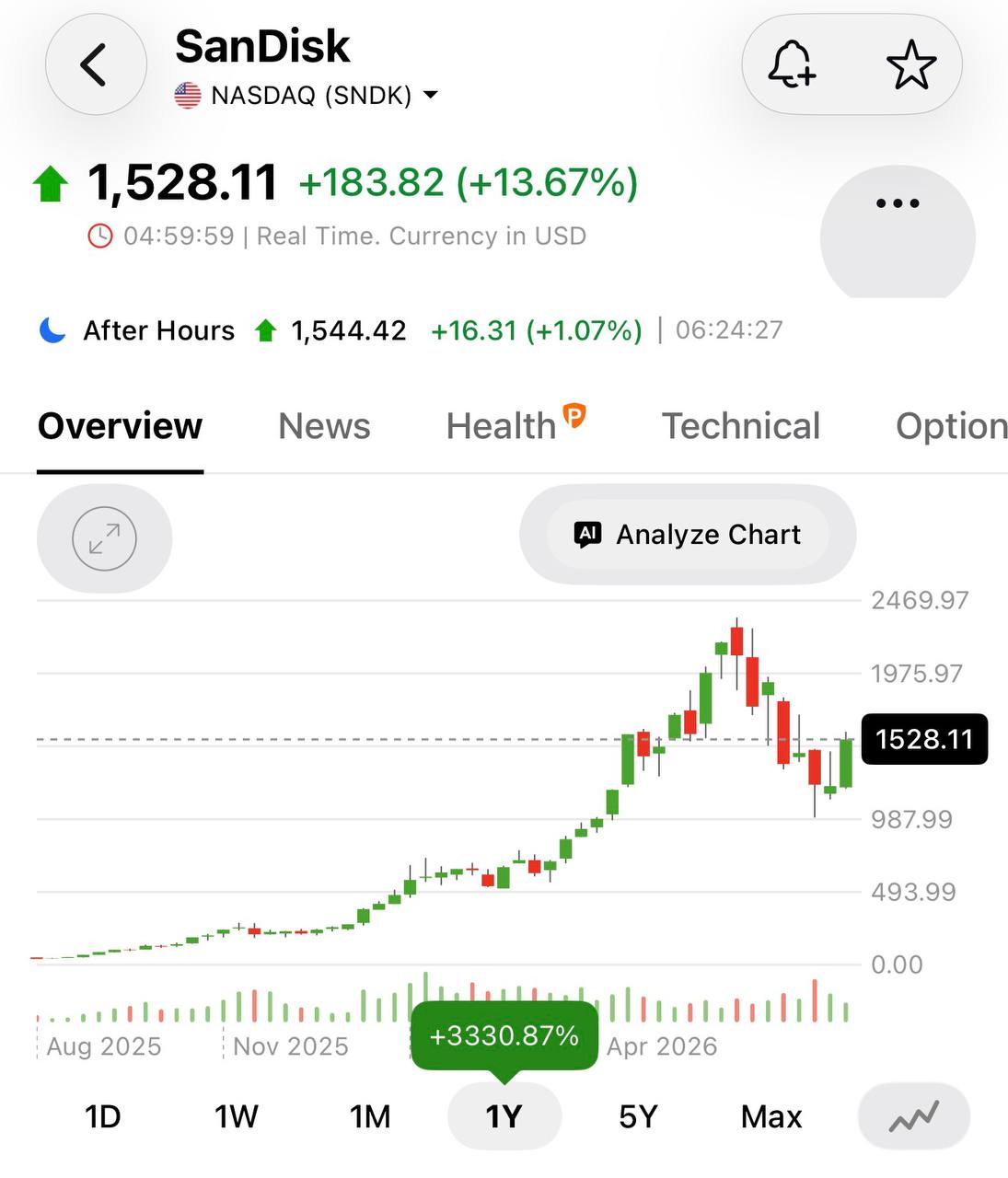This screenshot has height=1178, width=1008.
Task: Change chart type with the line-chart icon
Action: point(913,1116)
